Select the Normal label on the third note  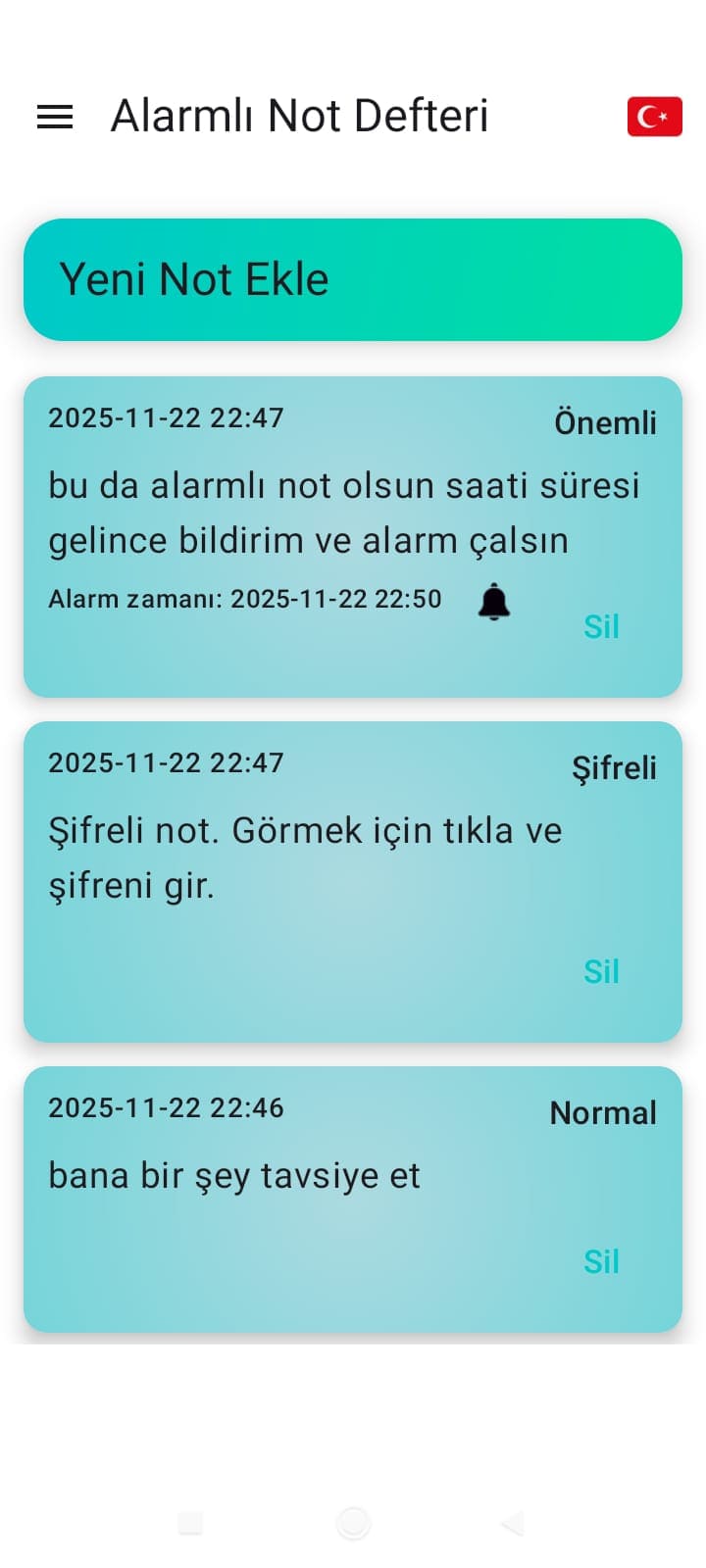603,1112
